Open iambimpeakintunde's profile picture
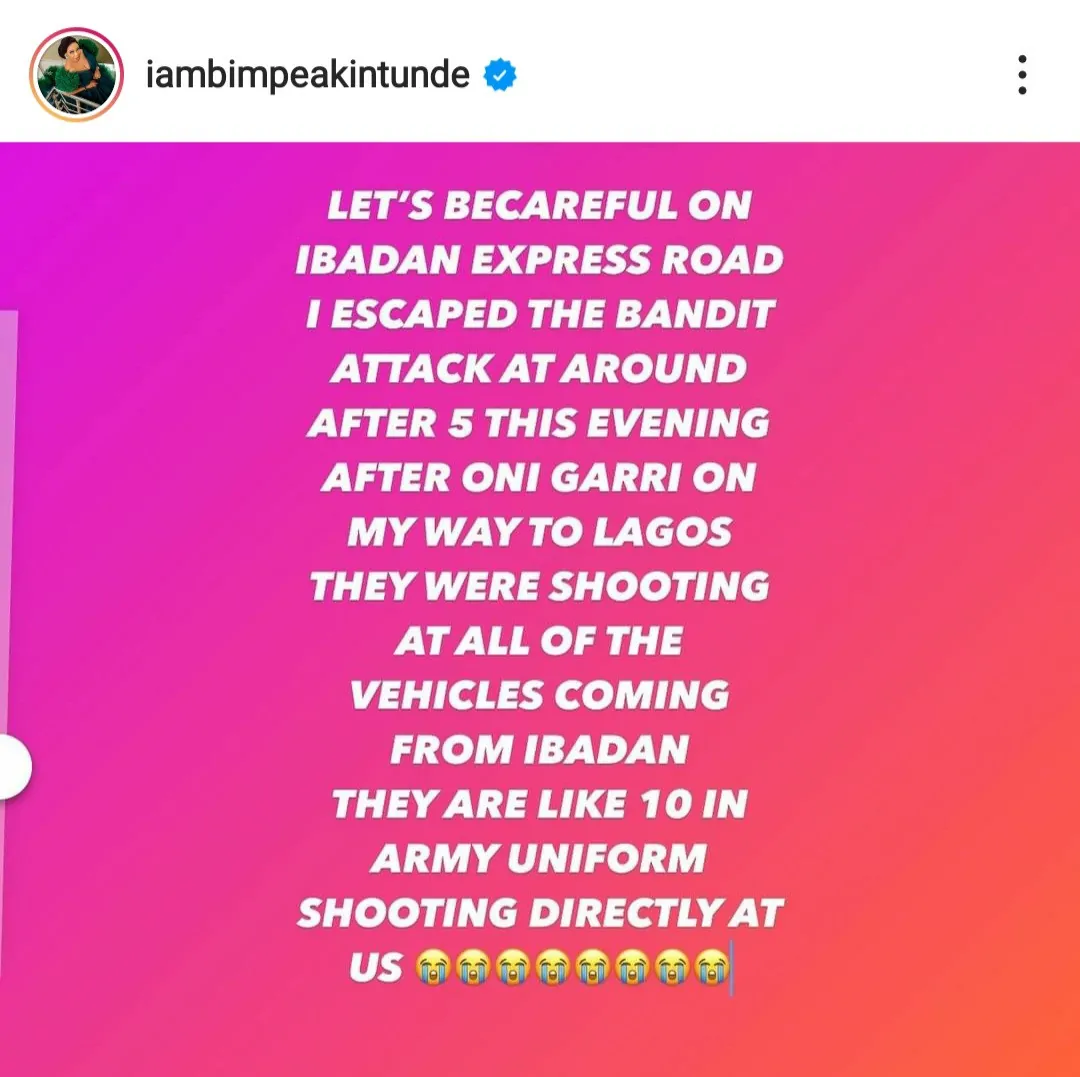This screenshot has height=1077, width=1080. pos(76,75)
